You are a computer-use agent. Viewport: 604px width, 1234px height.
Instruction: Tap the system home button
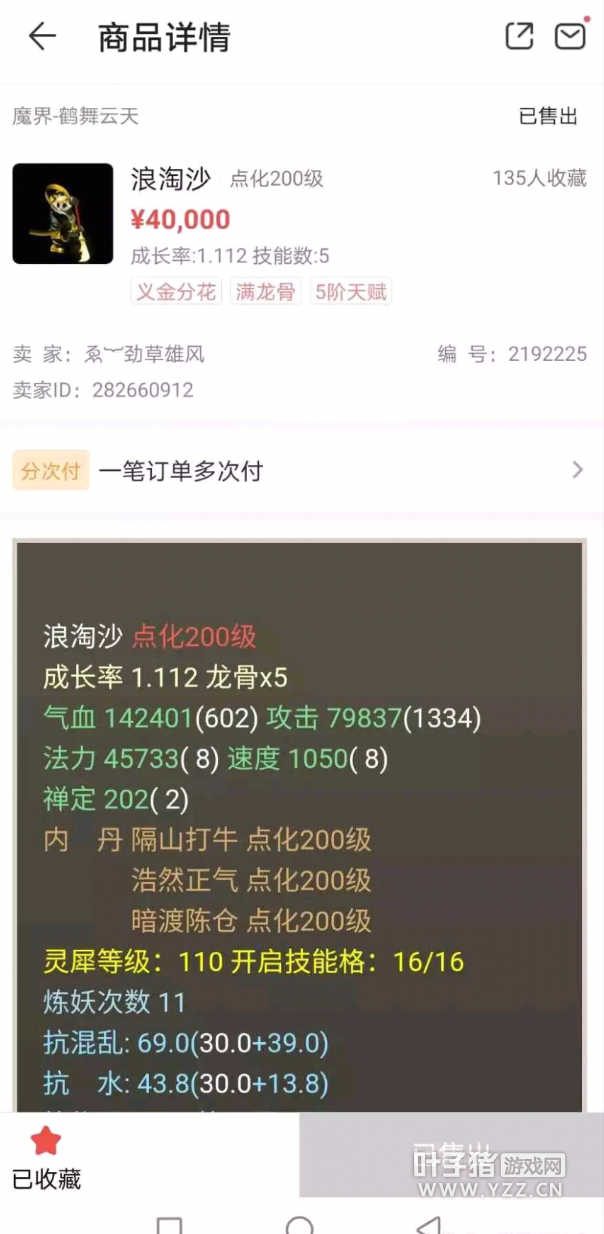[300, 1225]
